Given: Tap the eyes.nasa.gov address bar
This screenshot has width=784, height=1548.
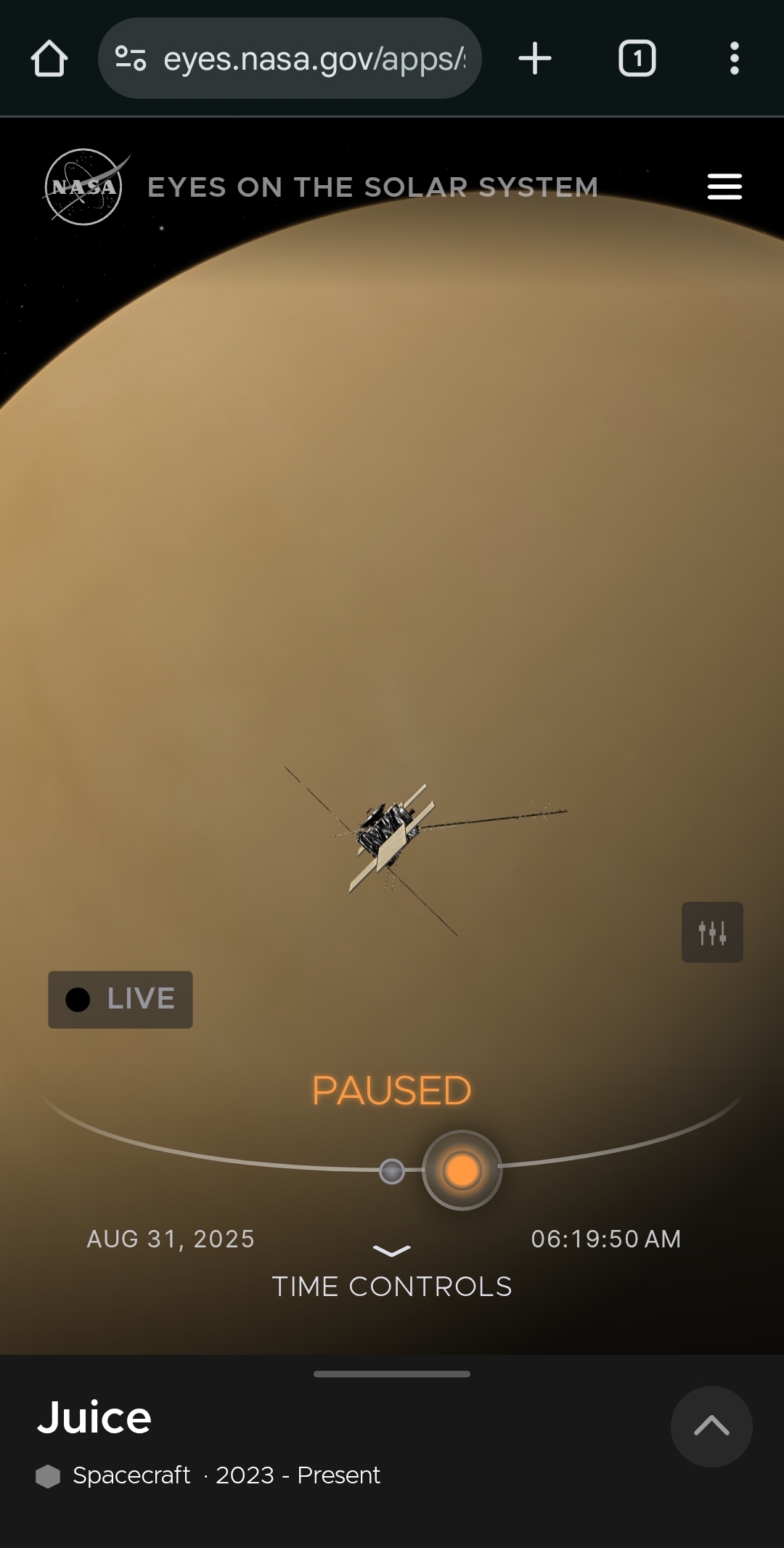Looking at the screenshot, I should [290, 58].
